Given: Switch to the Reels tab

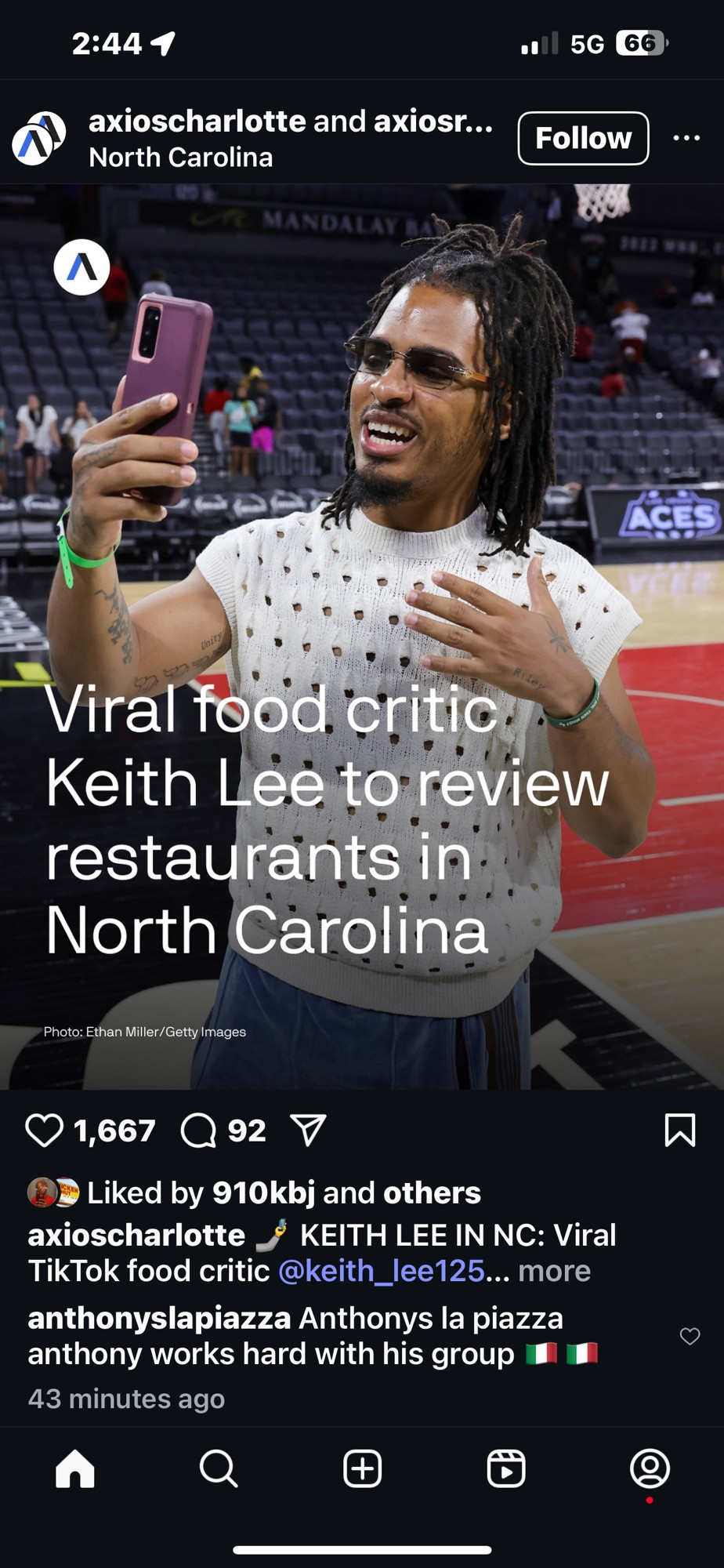Looking at the screenshot, I should [x=506, y=1468].
